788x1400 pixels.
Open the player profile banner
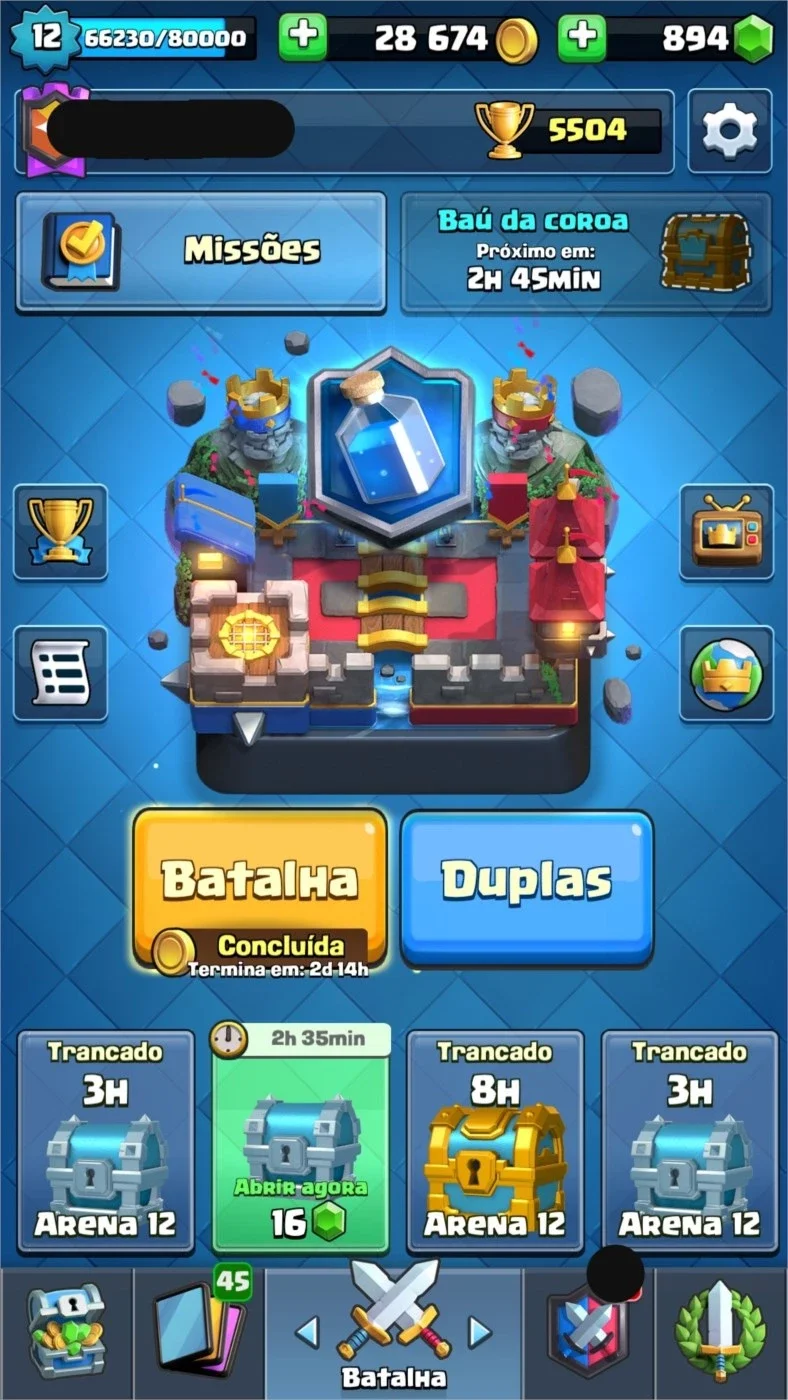pos(345,131)
